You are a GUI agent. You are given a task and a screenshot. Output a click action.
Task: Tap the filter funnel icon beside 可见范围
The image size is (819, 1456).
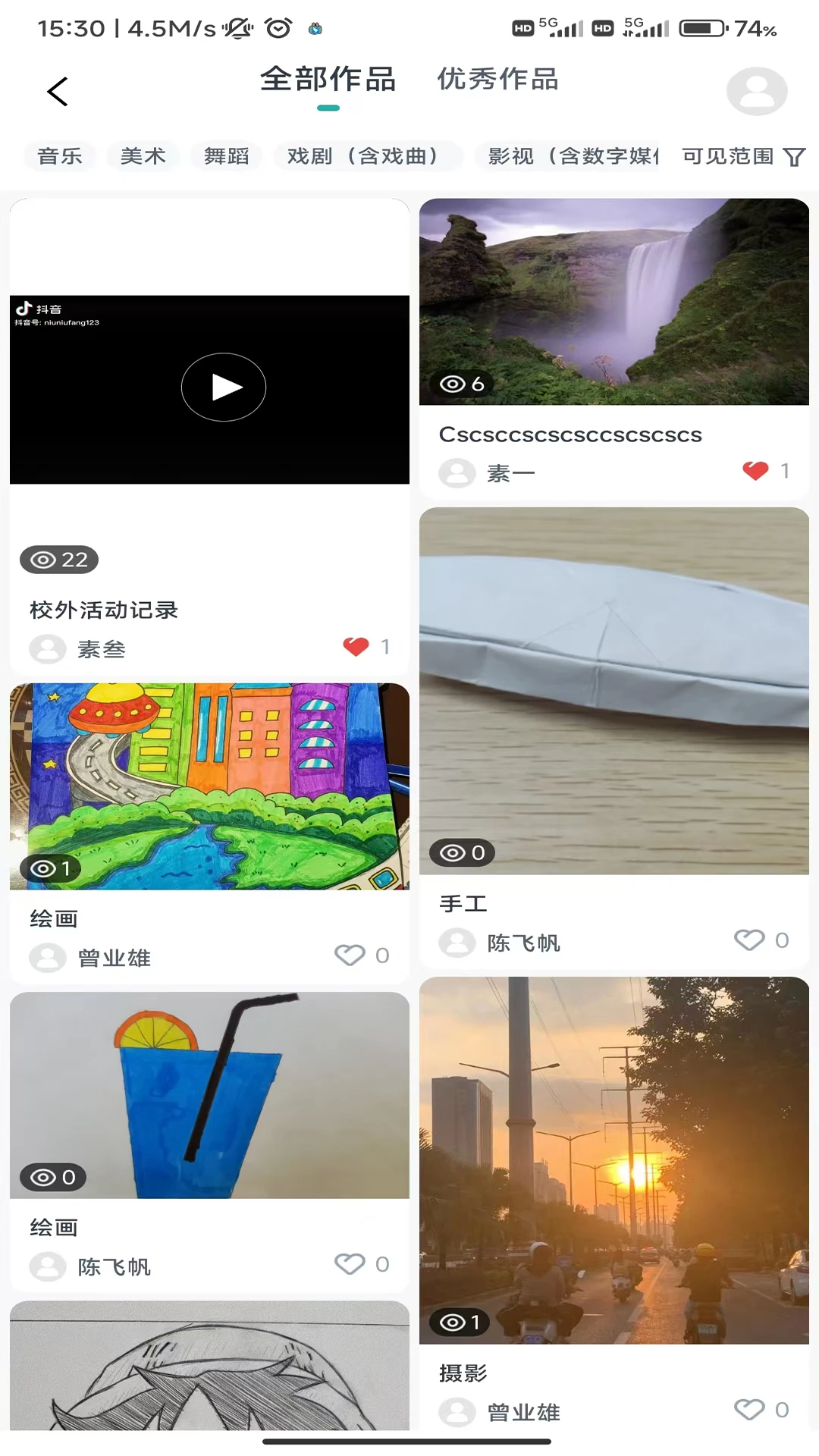coord(794,156)
